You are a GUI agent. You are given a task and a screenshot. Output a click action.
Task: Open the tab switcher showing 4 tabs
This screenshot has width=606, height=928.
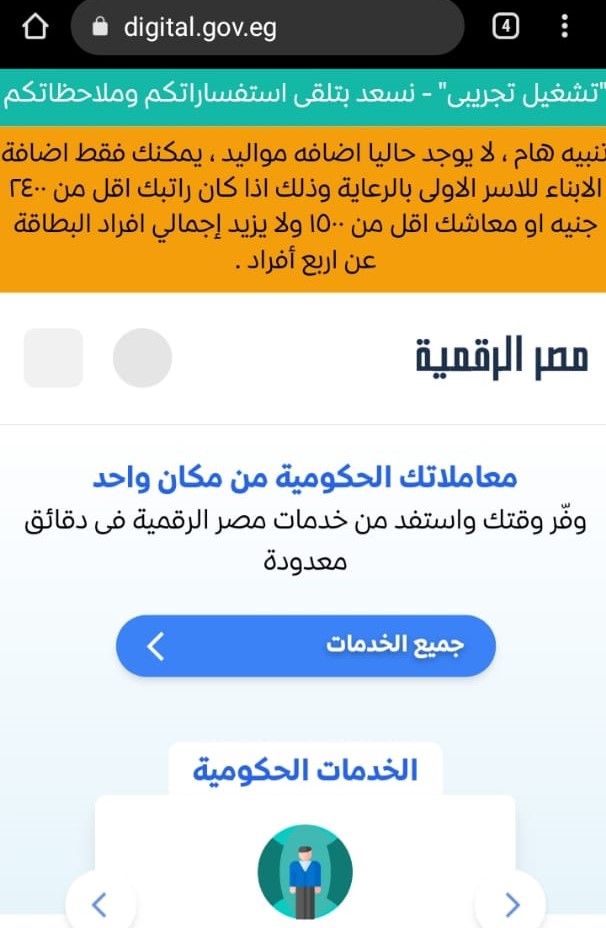[506, 27]
